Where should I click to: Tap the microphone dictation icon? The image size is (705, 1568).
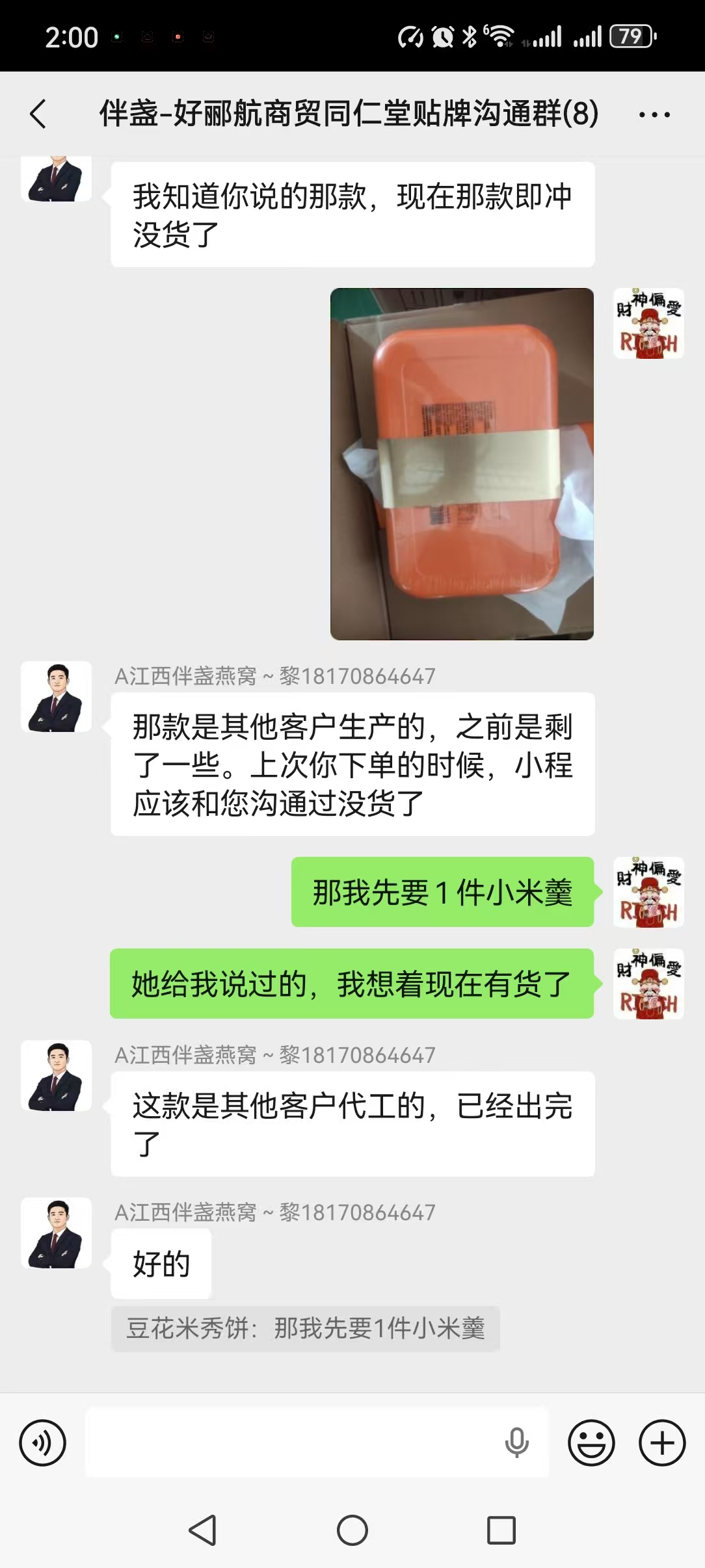[x=517, y=1443]
